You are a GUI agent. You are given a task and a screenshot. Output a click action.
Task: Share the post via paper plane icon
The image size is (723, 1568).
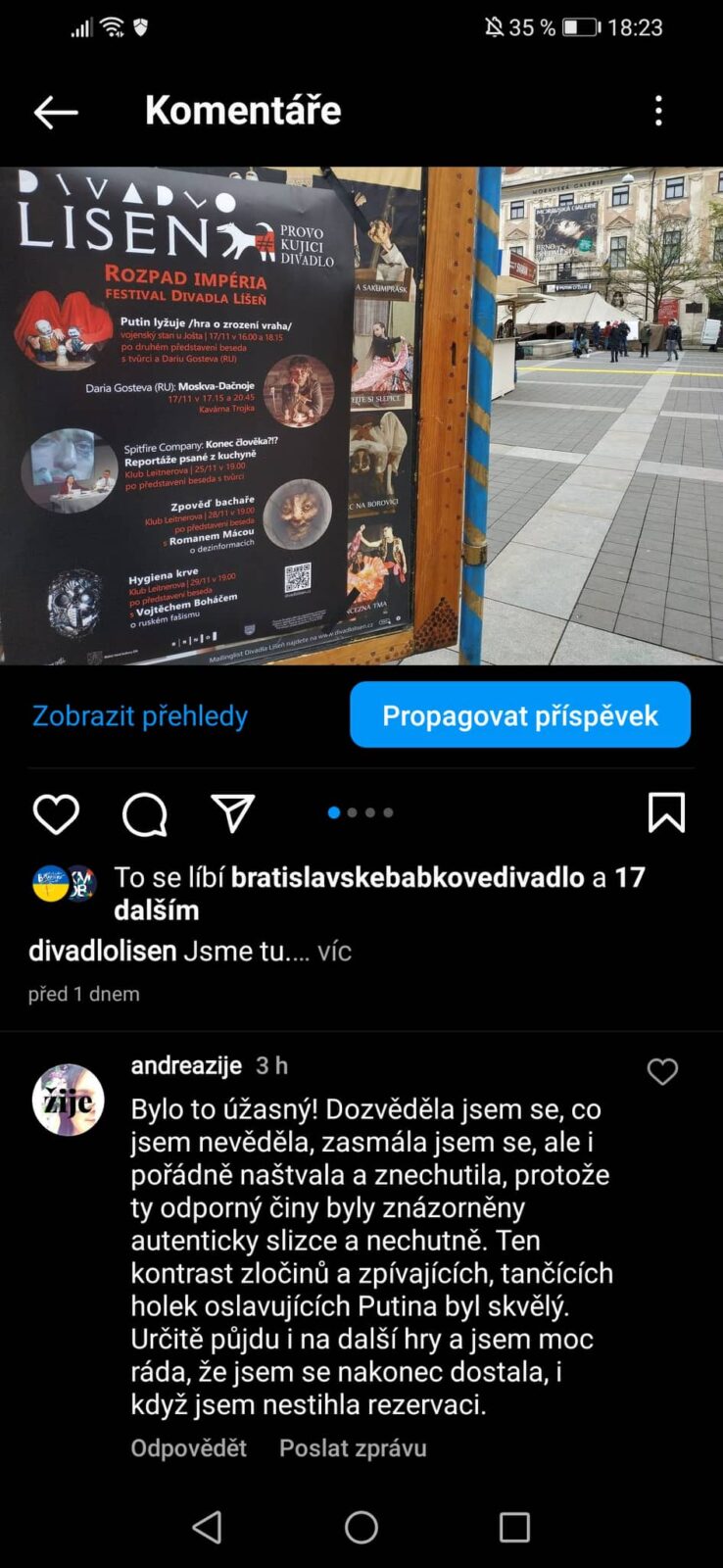233,813
